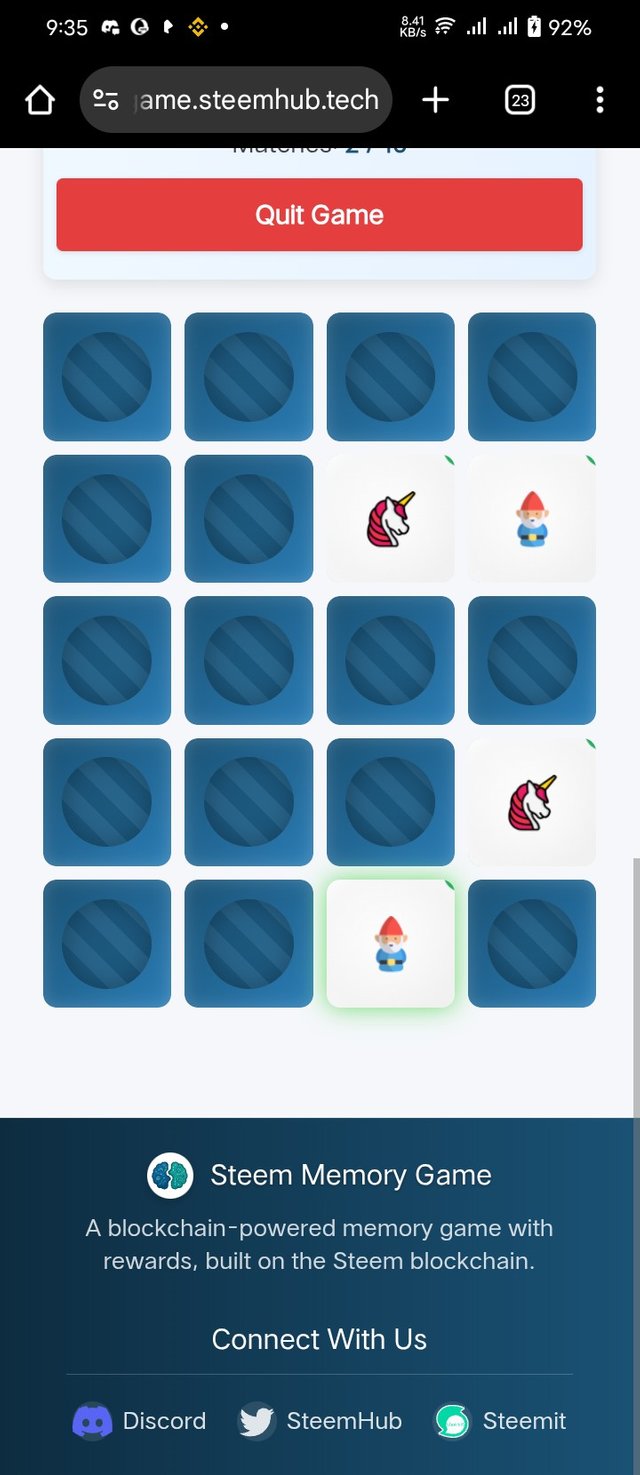Open the Discord link
640x1475 pixels.
(x=140, y=1421)
